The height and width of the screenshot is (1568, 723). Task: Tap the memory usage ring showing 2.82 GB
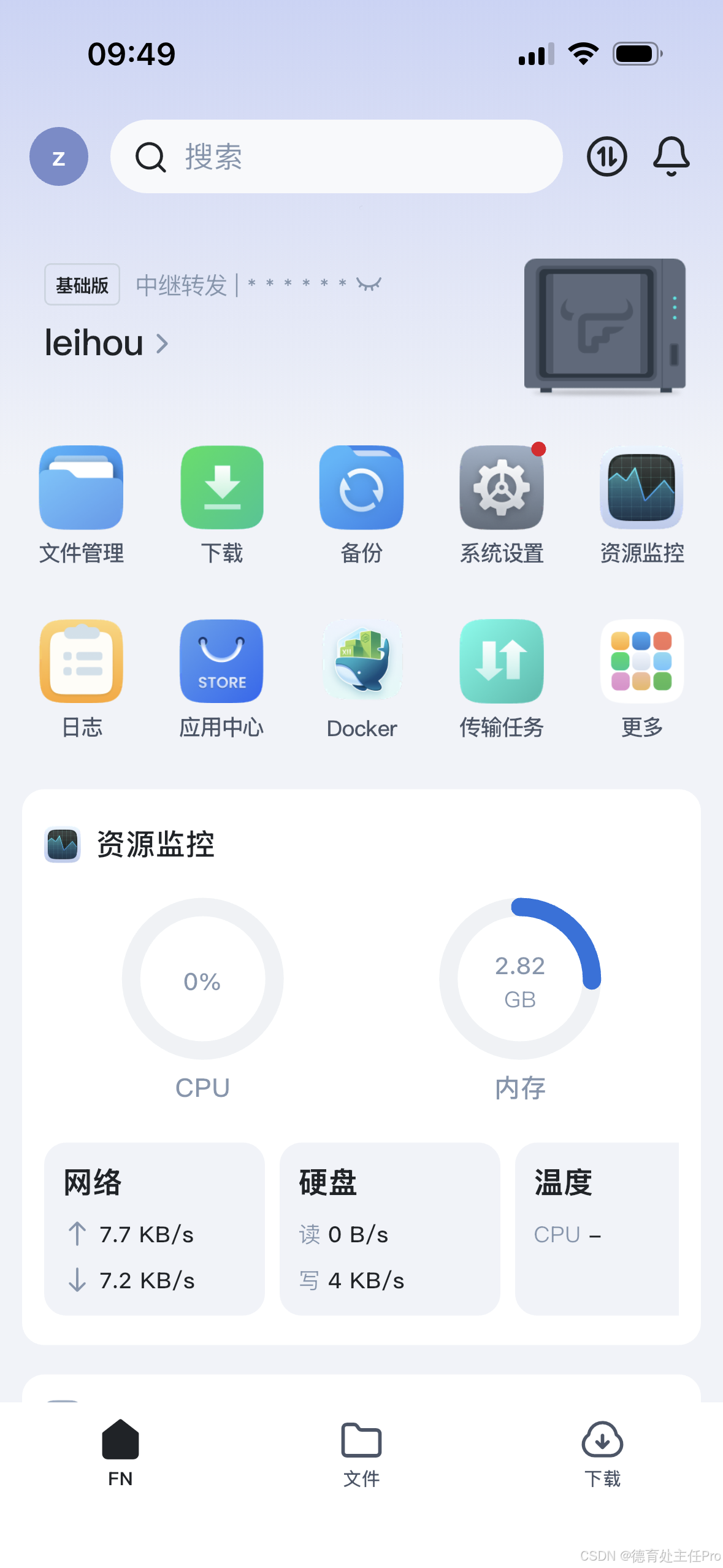pyautogui.click(x=520, y=980)
